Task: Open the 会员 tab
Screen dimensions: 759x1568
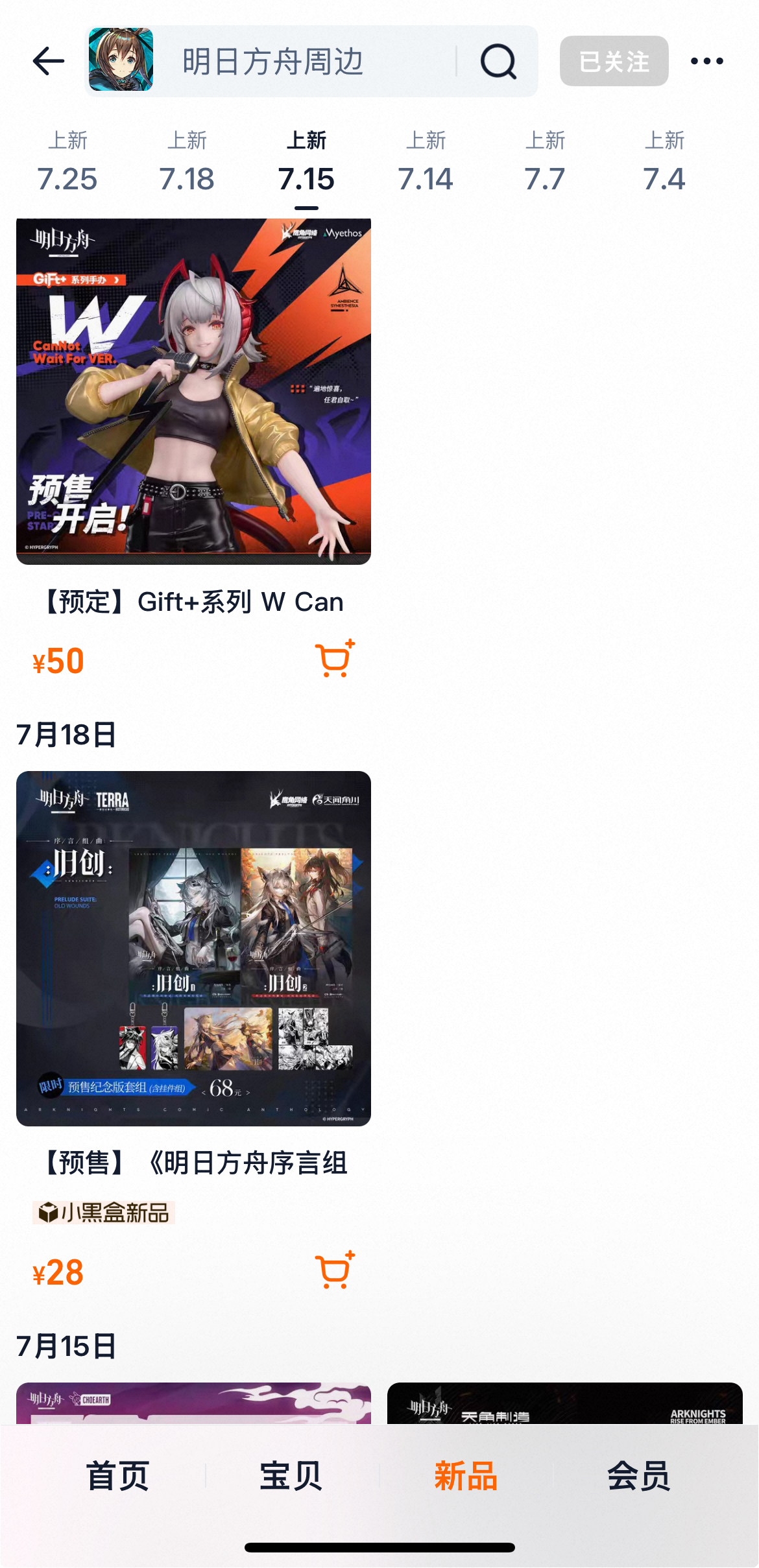Action: coord(639,1476)
